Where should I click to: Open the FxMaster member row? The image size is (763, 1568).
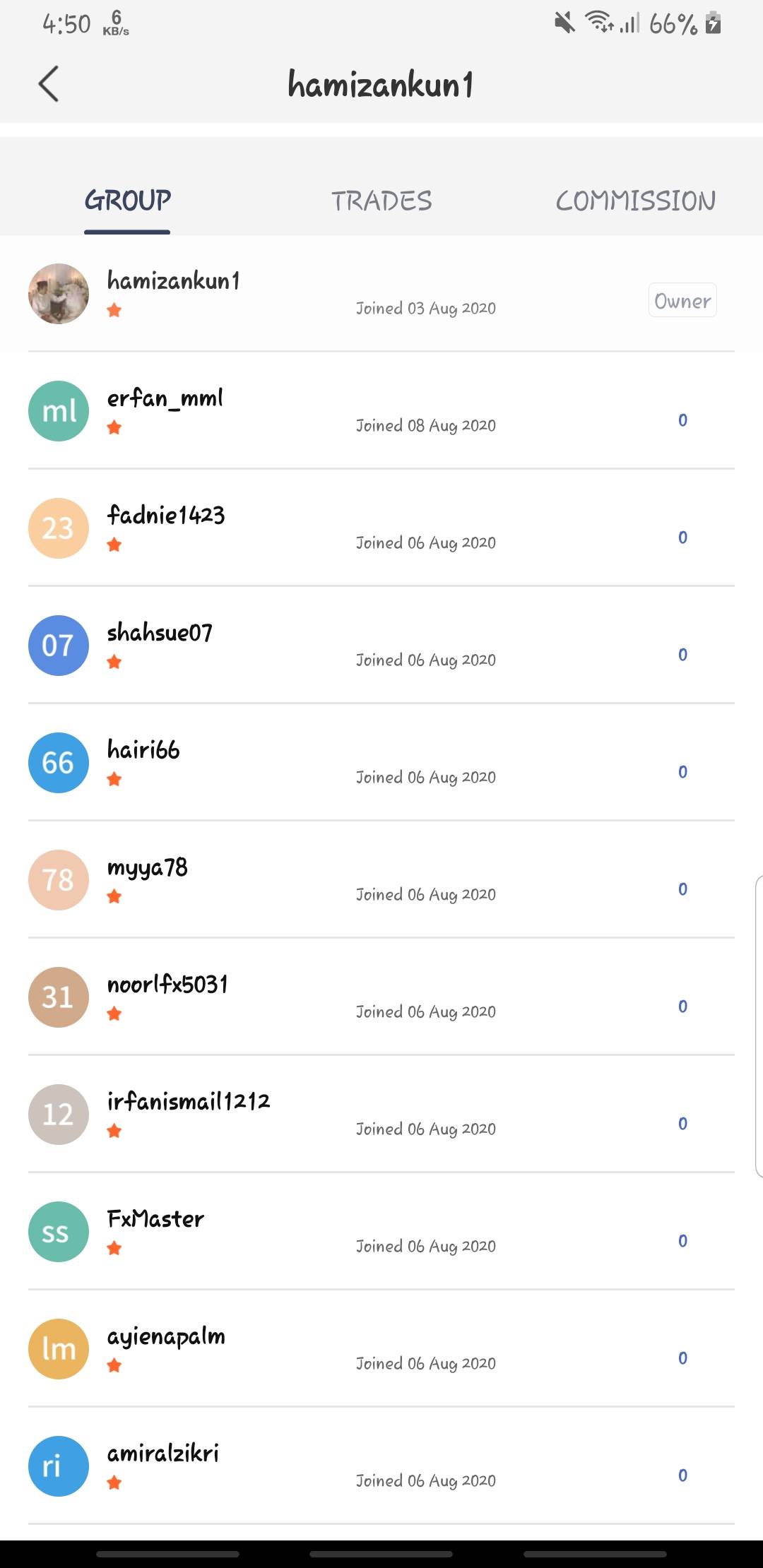381,1231
